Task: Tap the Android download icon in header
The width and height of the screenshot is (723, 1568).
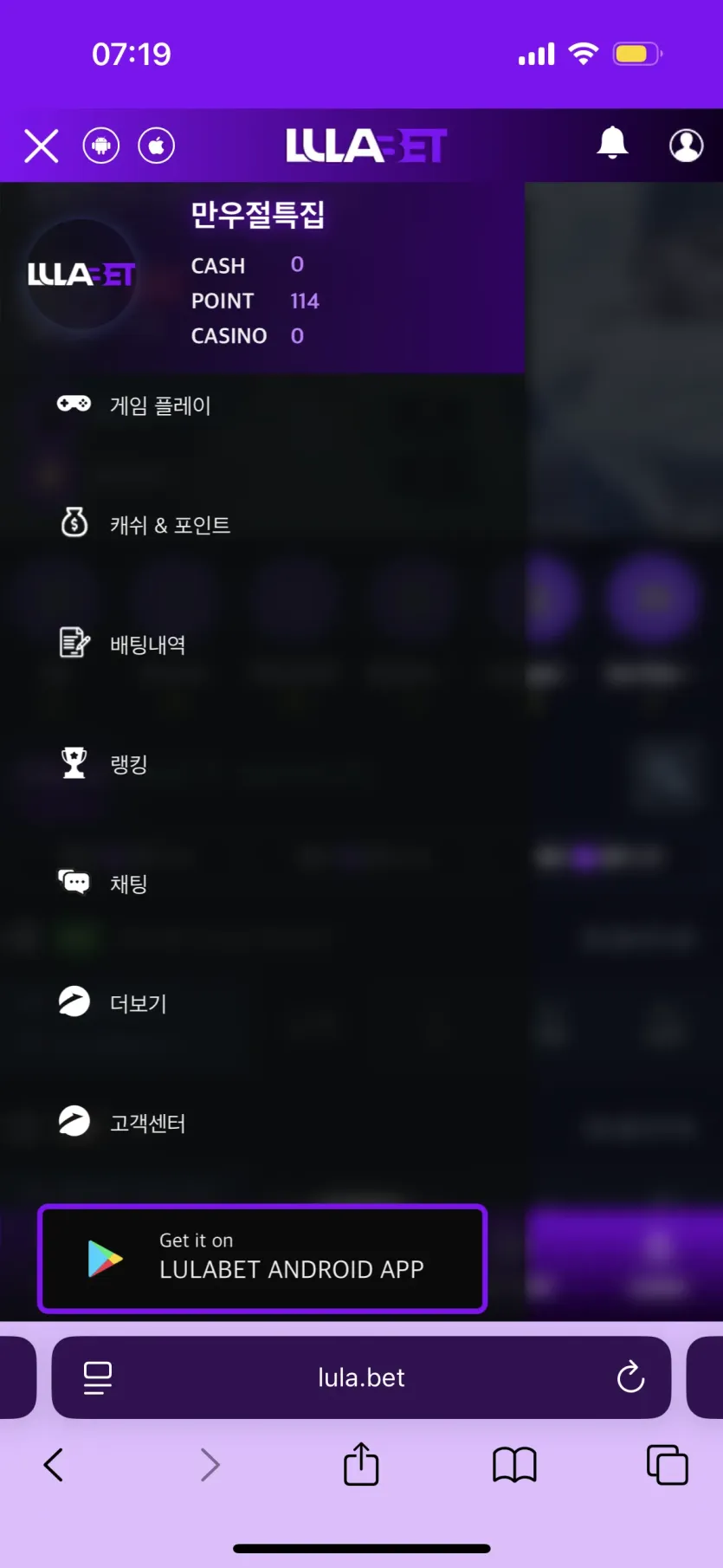Action: pos(101,146)
